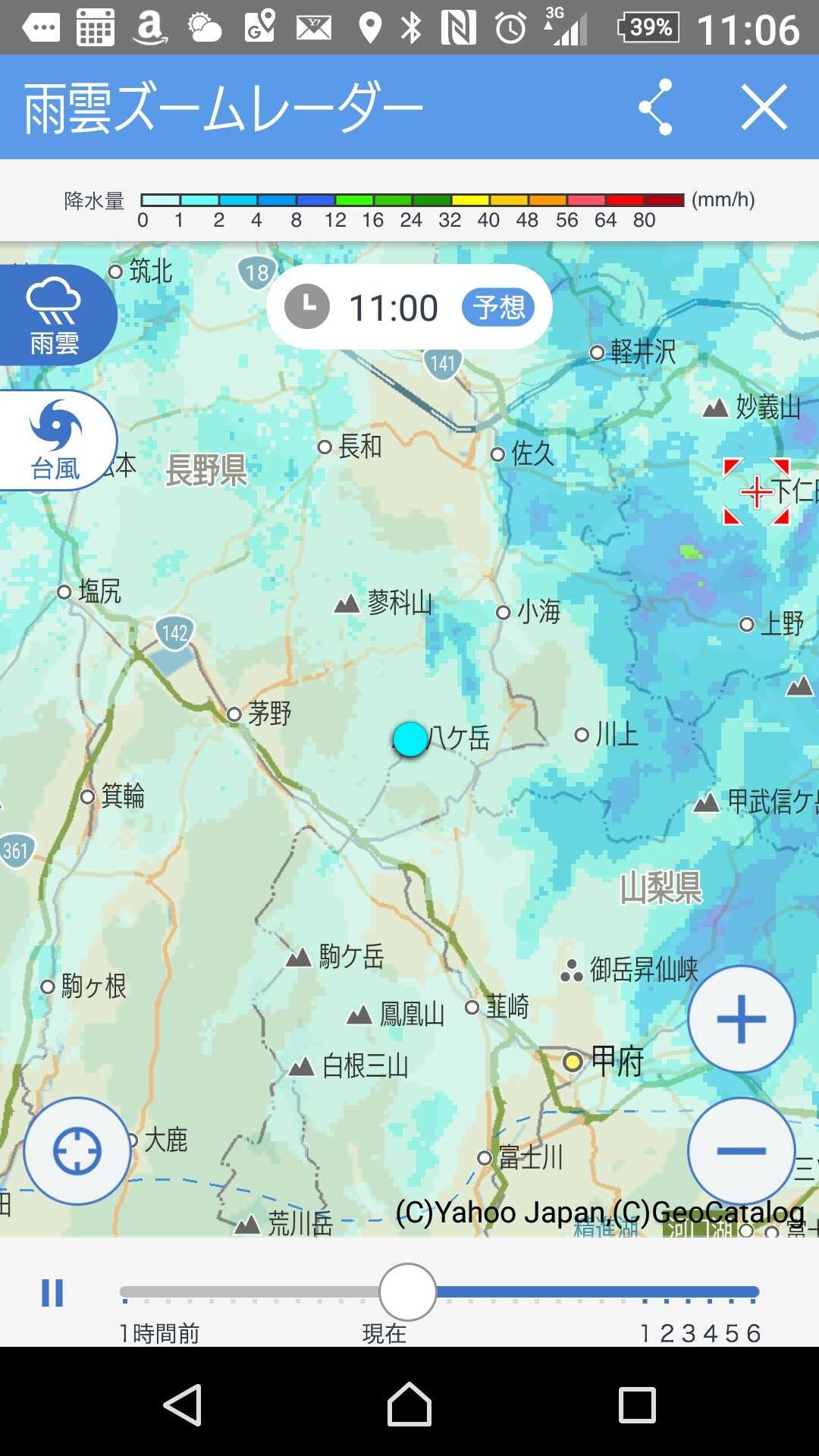This screenshot has width=819, height=1456.
Task: Tap the timeline slider handle at 現在
Action: [408, 1292]
